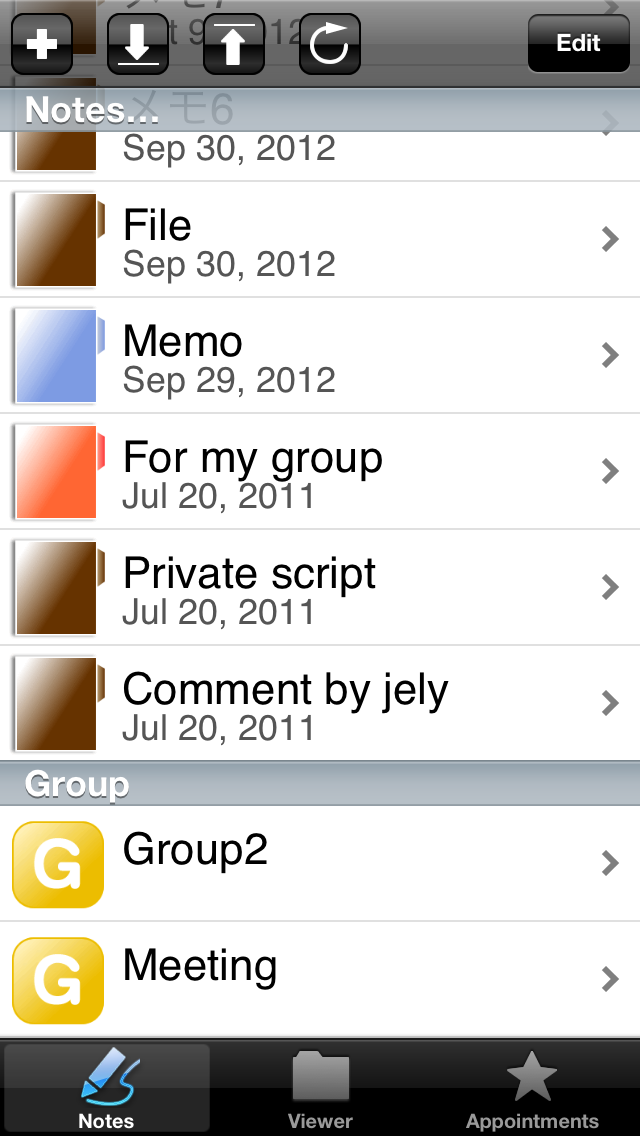Viewport: 640px width, 1136px height.
Task: Open the File note
Action: 320,240
